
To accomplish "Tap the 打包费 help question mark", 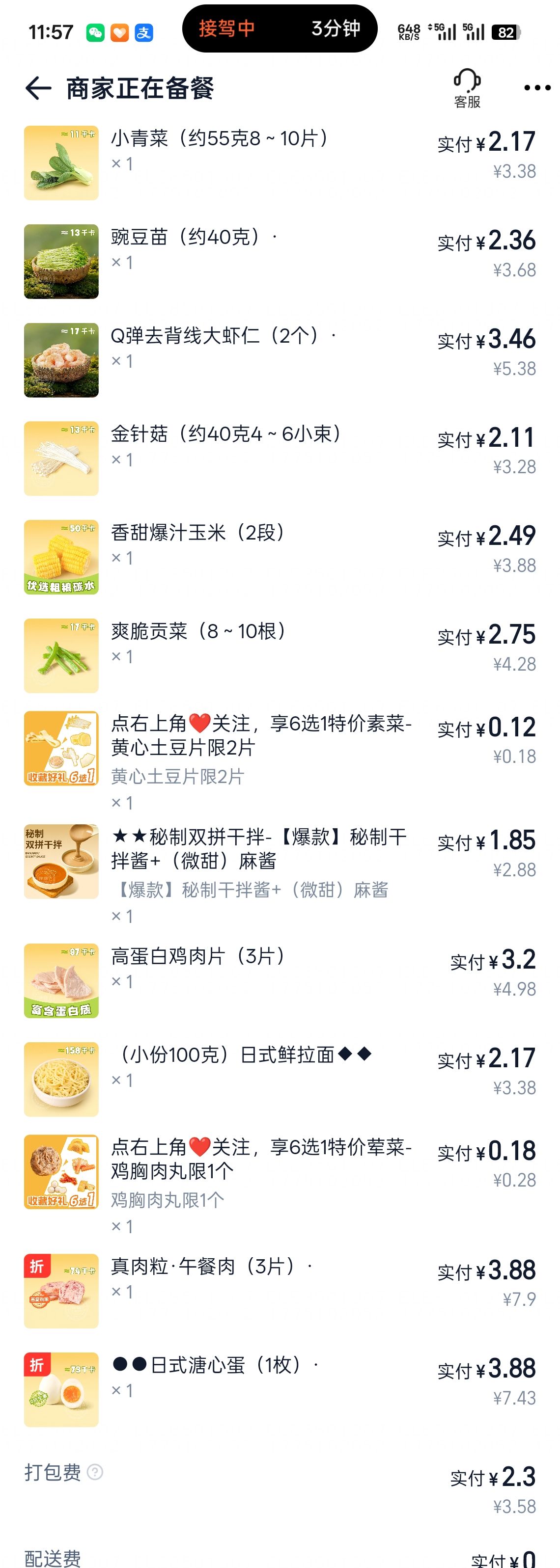I will [95, 1472].
